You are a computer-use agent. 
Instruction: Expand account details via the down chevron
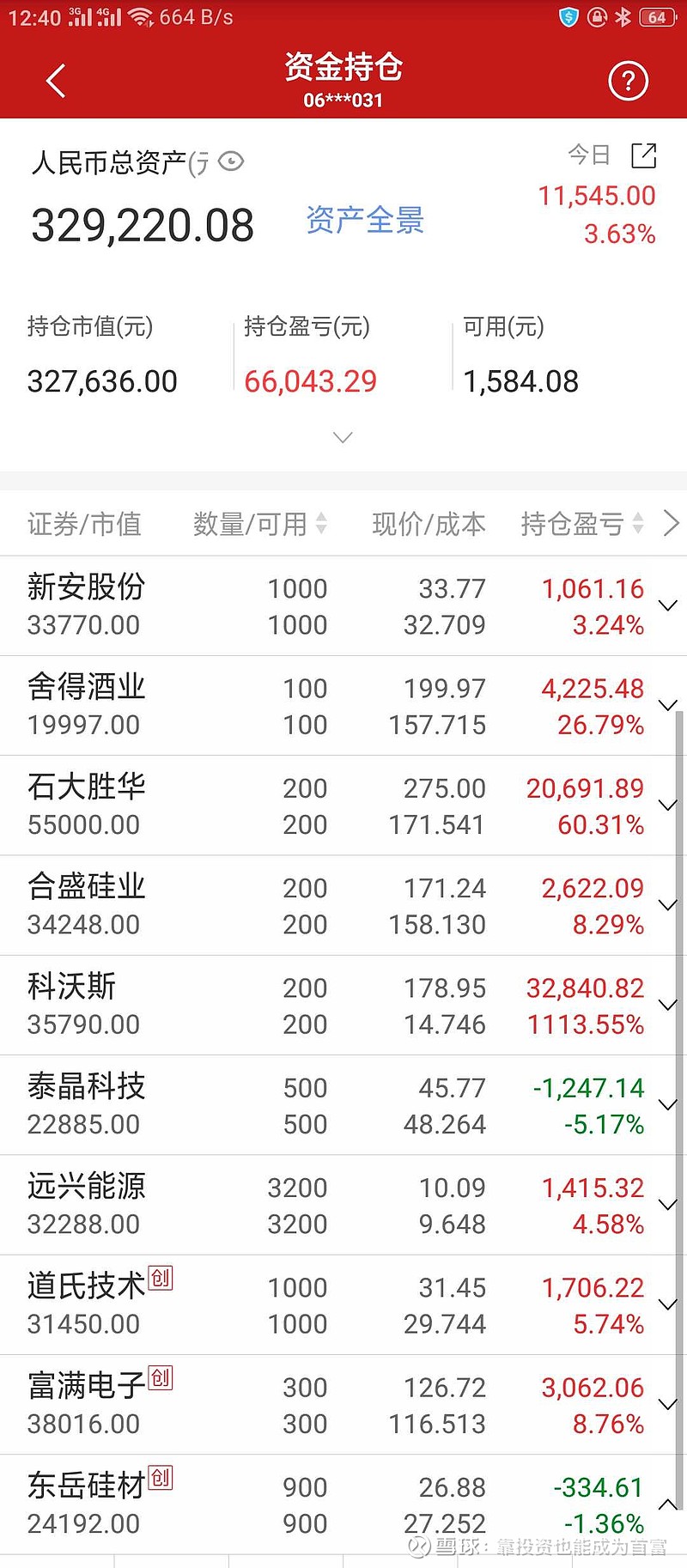(x=342, y=437)
